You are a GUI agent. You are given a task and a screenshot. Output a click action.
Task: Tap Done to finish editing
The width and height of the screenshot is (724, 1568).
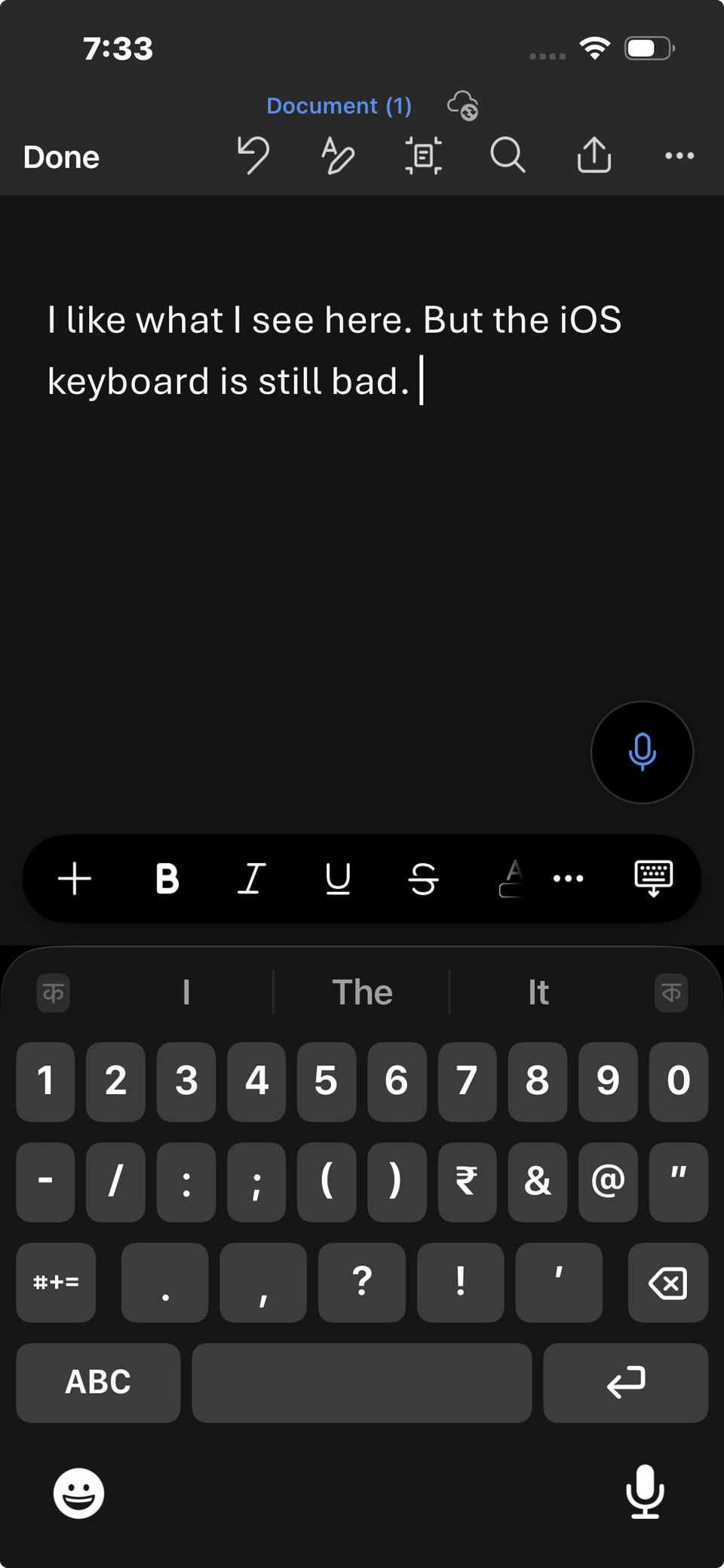[x=60, y=156]
